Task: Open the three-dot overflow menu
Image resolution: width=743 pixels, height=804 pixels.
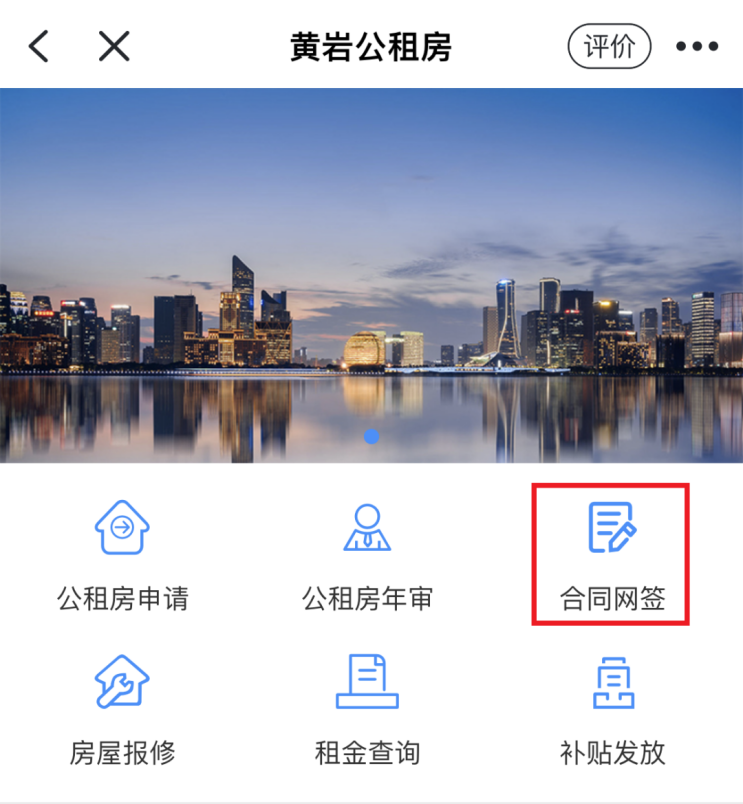Action: coord(697,46)
